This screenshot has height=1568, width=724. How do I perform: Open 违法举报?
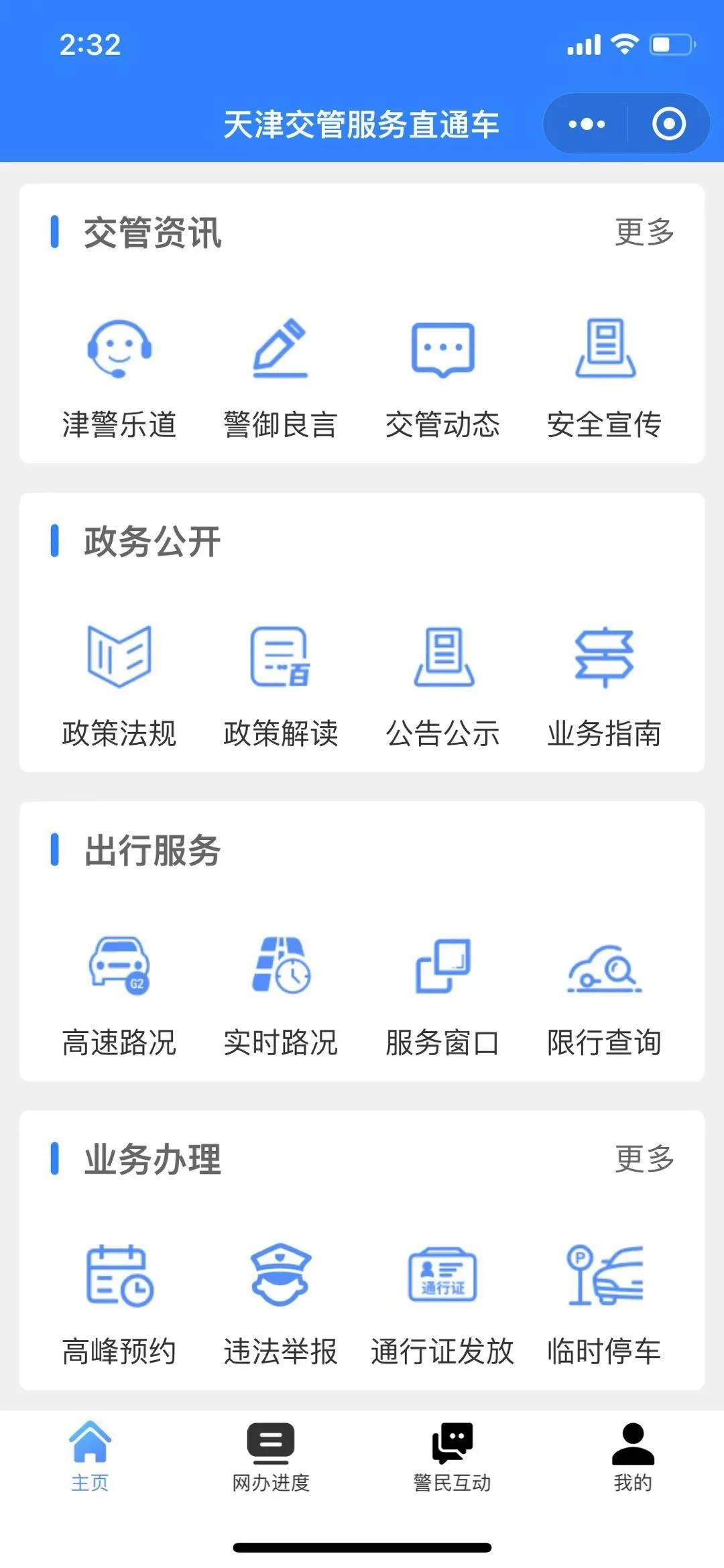pos(281,1306)
